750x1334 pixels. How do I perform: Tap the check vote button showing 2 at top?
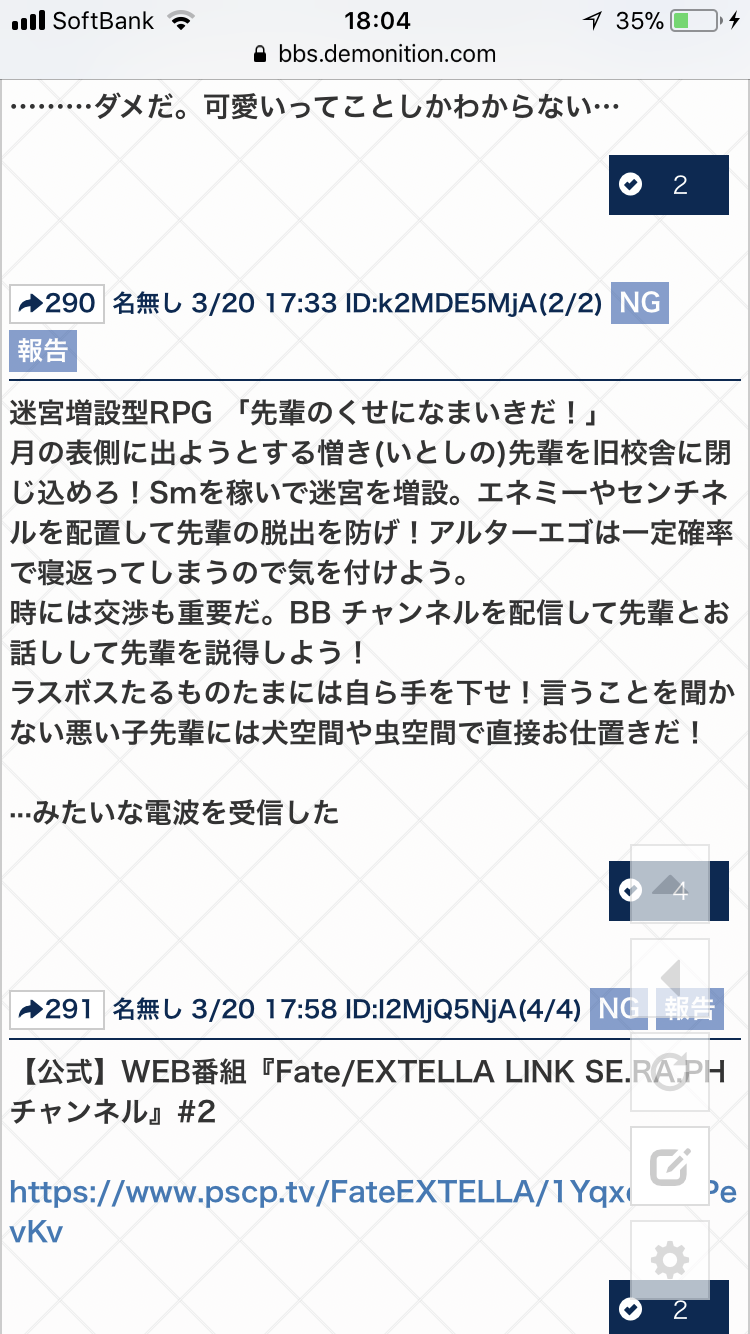(x=668, y=185)
